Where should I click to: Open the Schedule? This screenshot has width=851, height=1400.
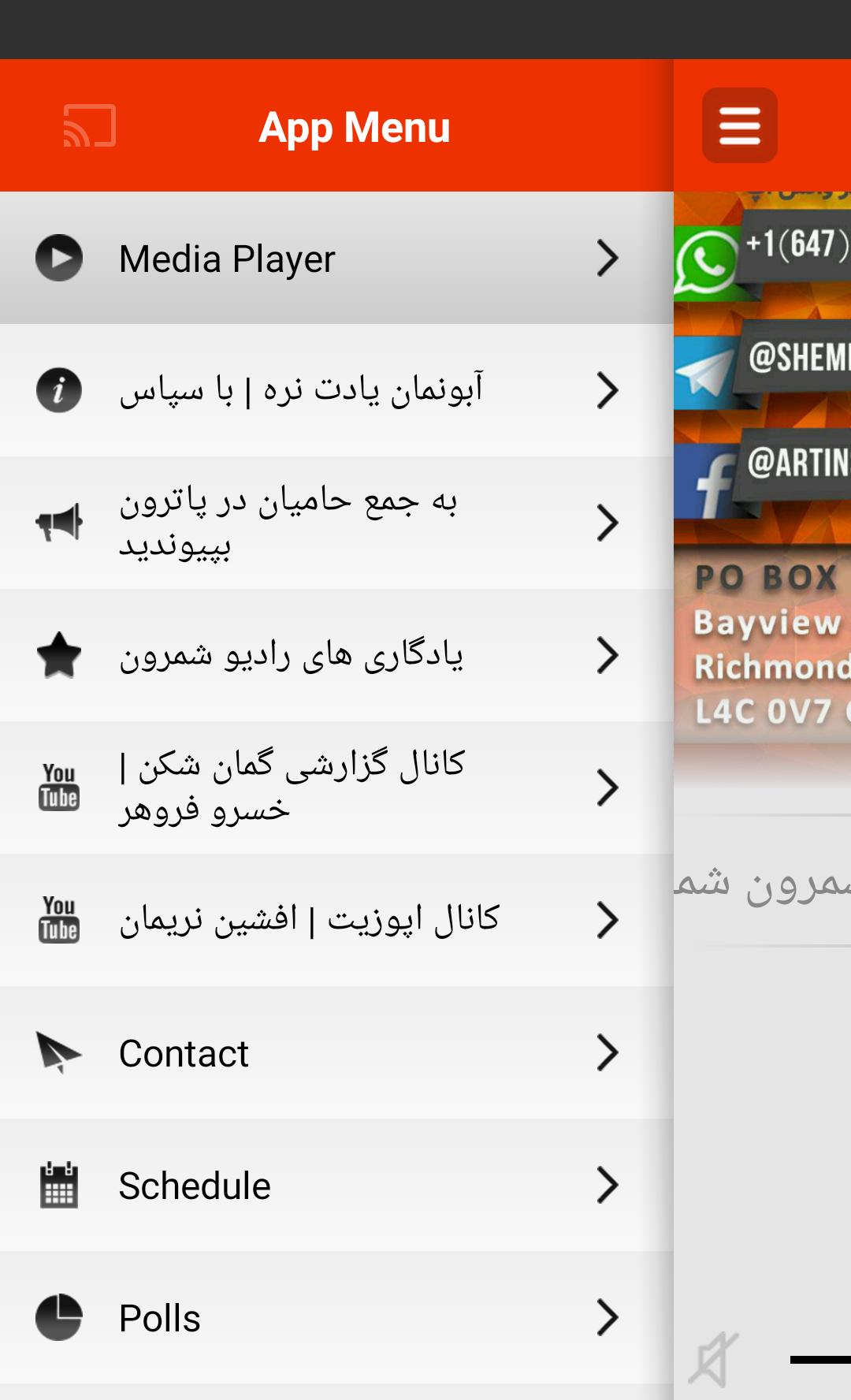coord(336,1186)
